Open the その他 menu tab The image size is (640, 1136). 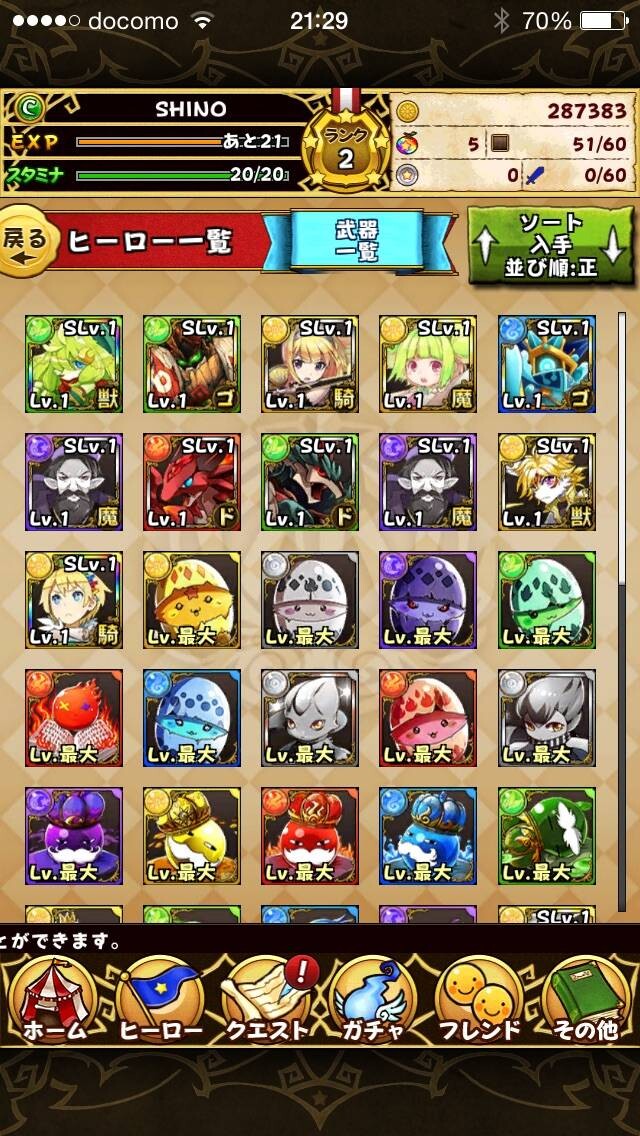tap(584, 1001)
